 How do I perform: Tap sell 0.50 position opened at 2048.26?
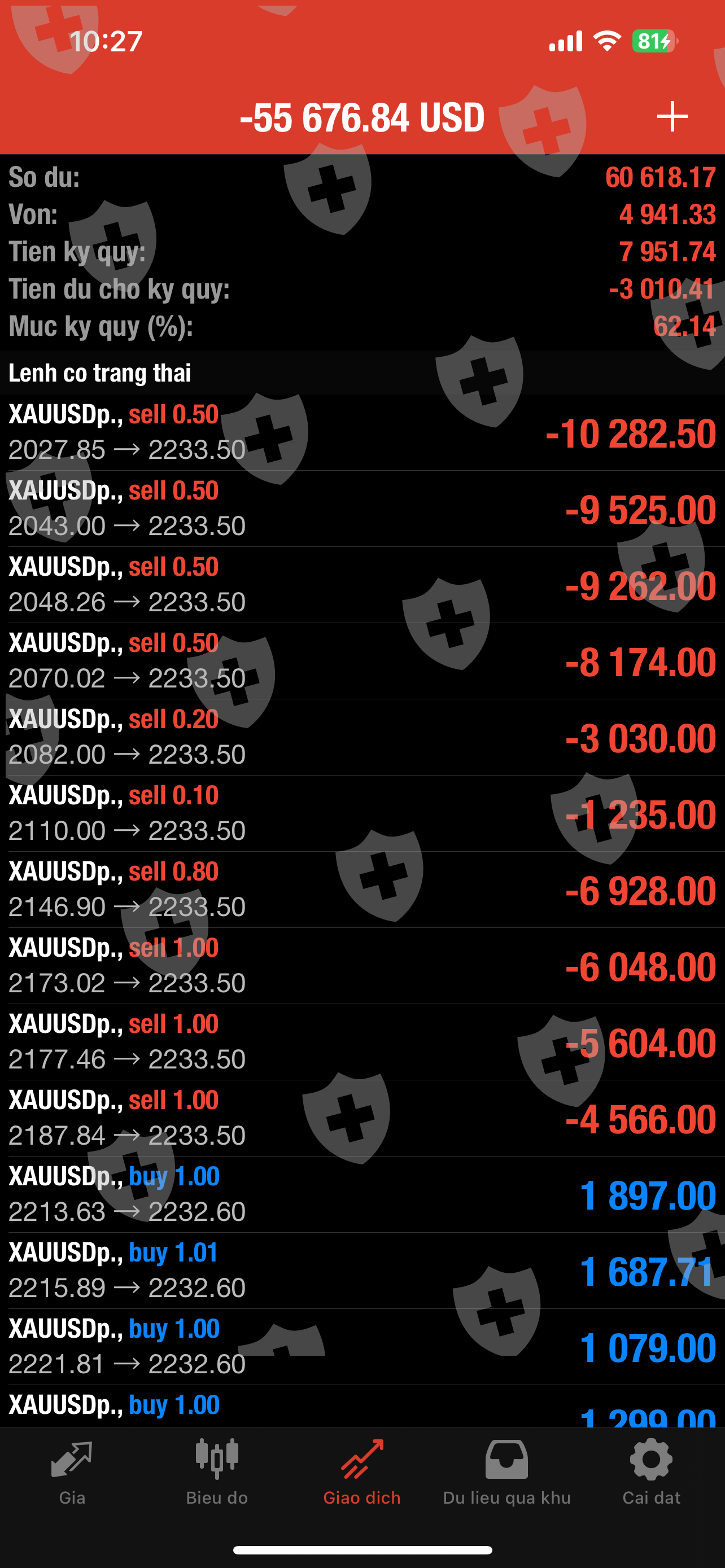[x=362, y=584]
